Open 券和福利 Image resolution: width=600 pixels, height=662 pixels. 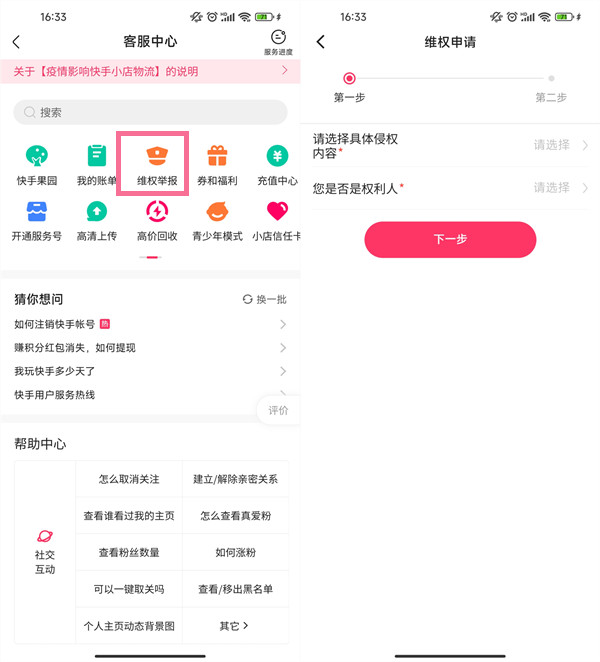tap(217, 165)
